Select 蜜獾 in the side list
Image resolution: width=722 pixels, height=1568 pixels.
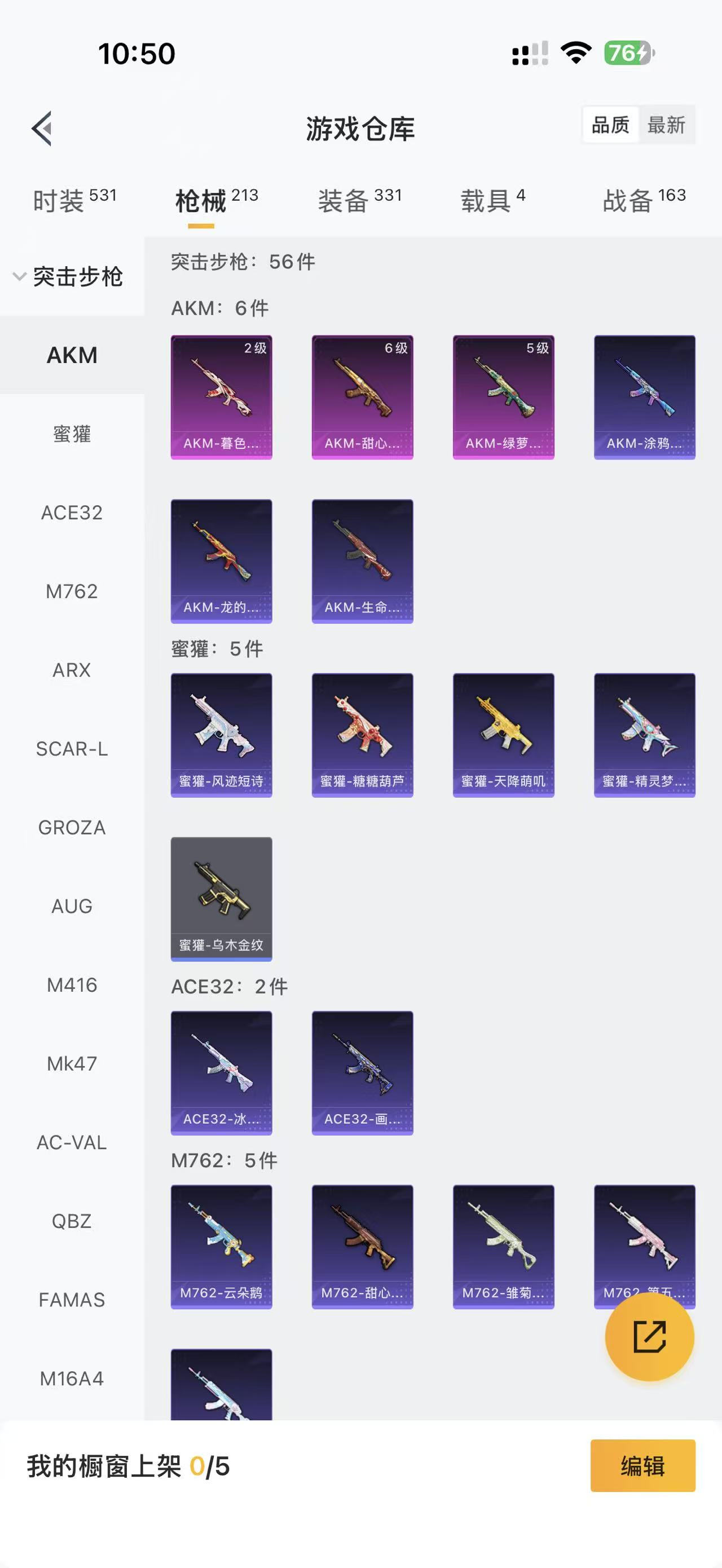click(x=72, y=434)
